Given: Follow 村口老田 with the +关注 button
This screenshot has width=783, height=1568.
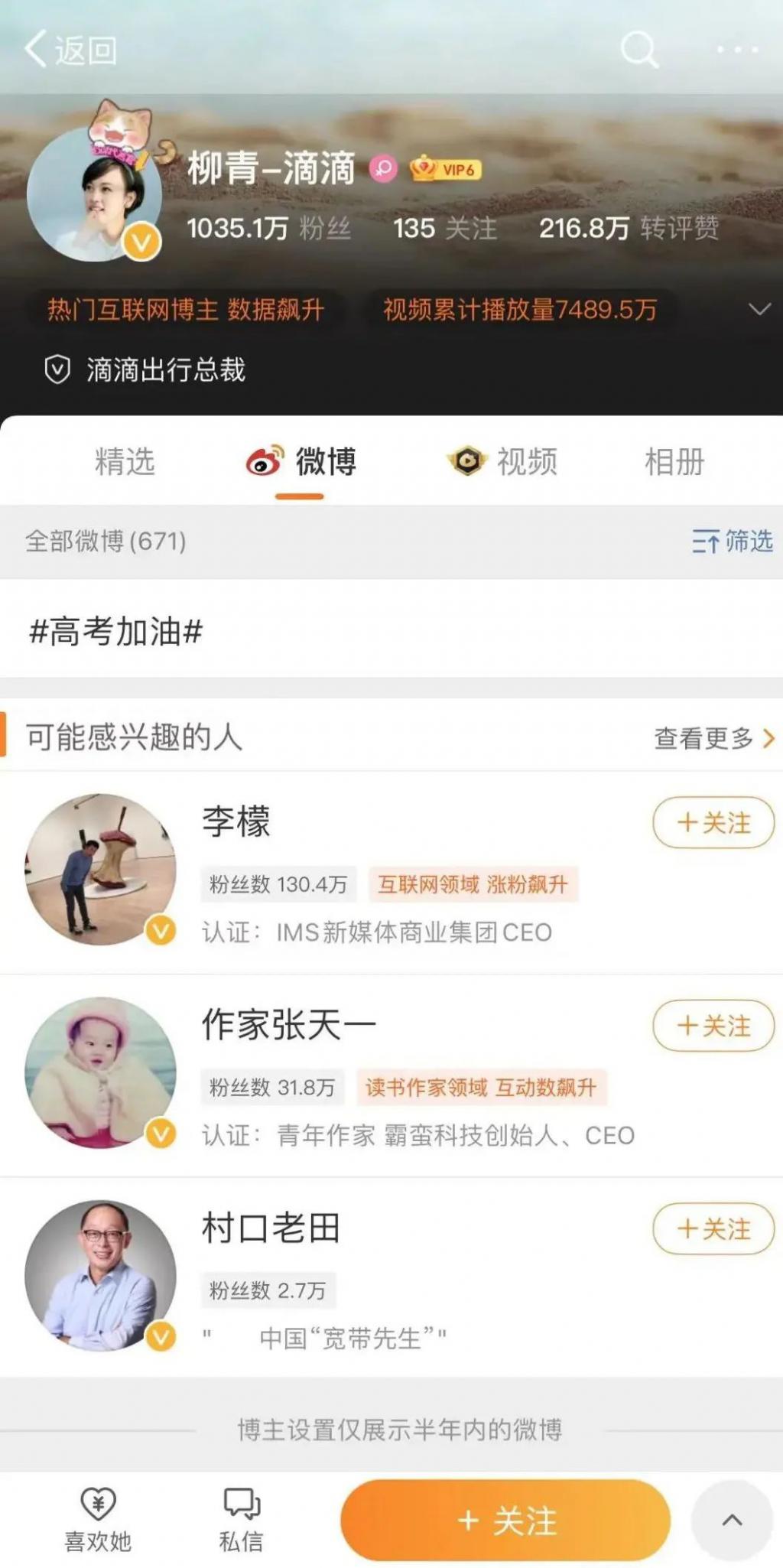Looking at the screenshot, I should (x=713, y=1229).
